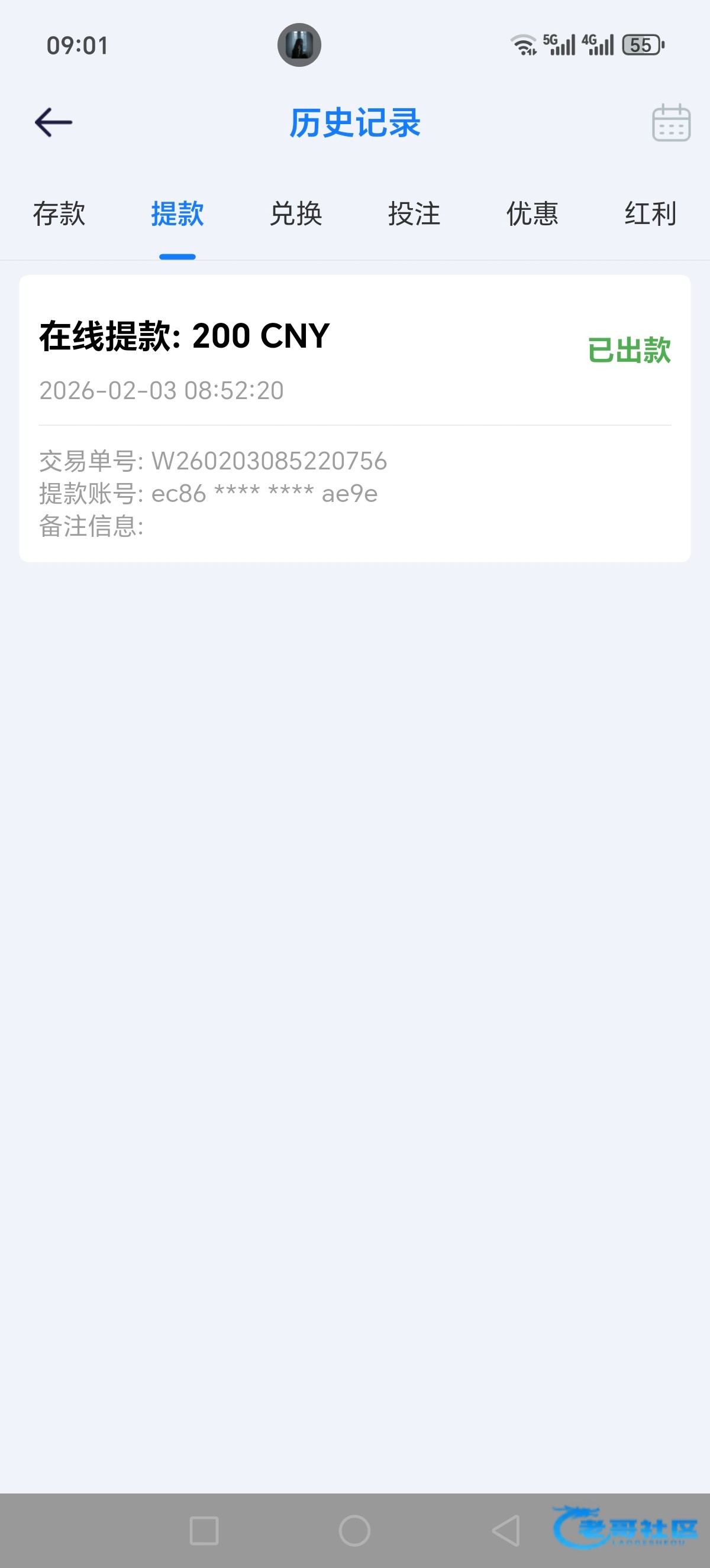This screenshot has height=1568, width=710.
Task: Switch to the 存款 tab
Action: click(59, 213)
